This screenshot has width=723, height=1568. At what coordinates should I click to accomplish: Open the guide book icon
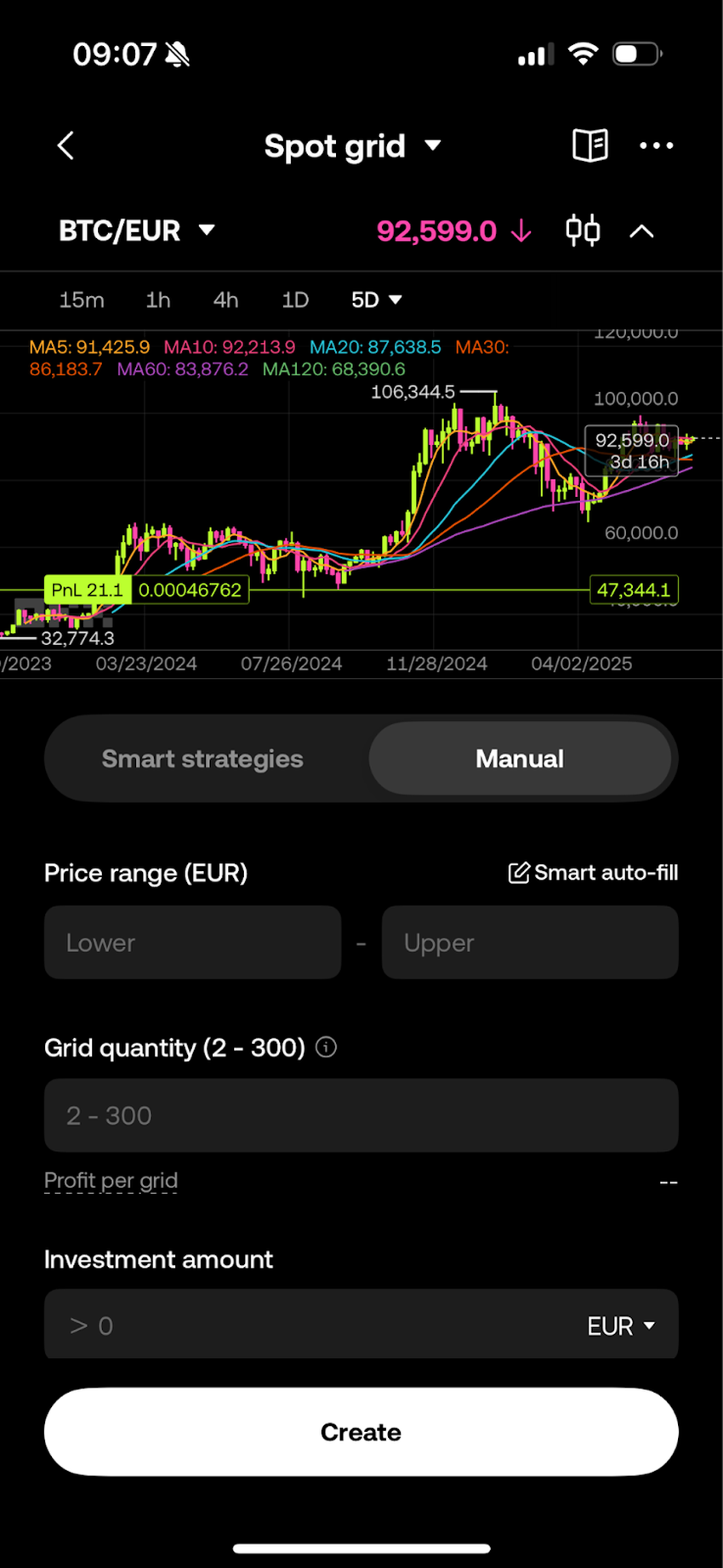click(x=589, y=145)
